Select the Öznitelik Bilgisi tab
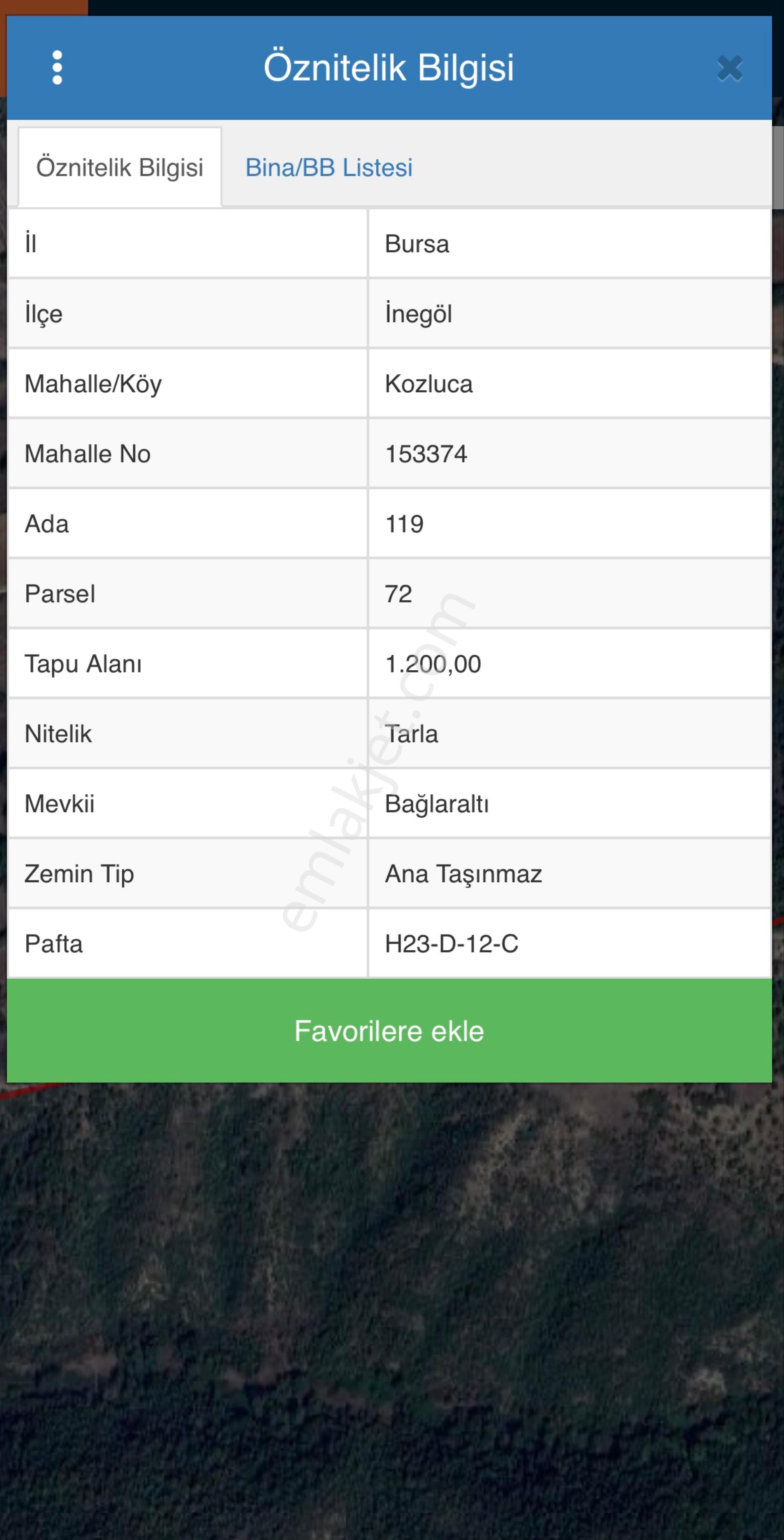This screenshot has height=1540, width=784. coord(120,168)
